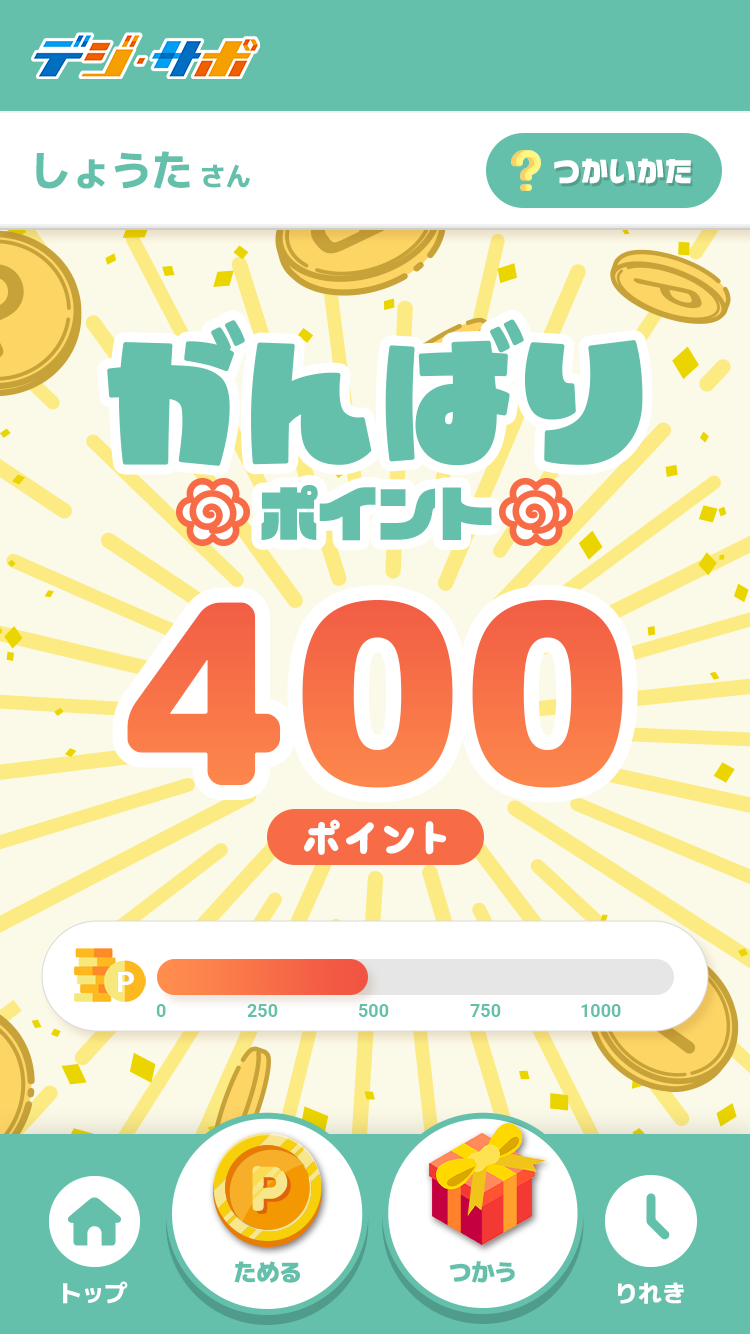Open the つかいかた help button

(x=603, y=171)
